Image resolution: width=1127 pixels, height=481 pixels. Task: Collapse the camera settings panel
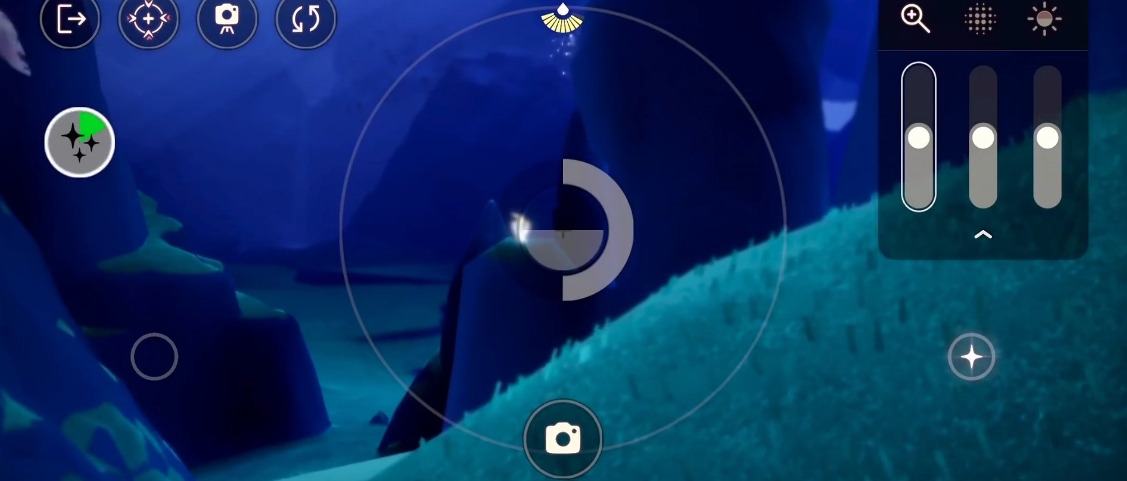click(x=983, y=235)
